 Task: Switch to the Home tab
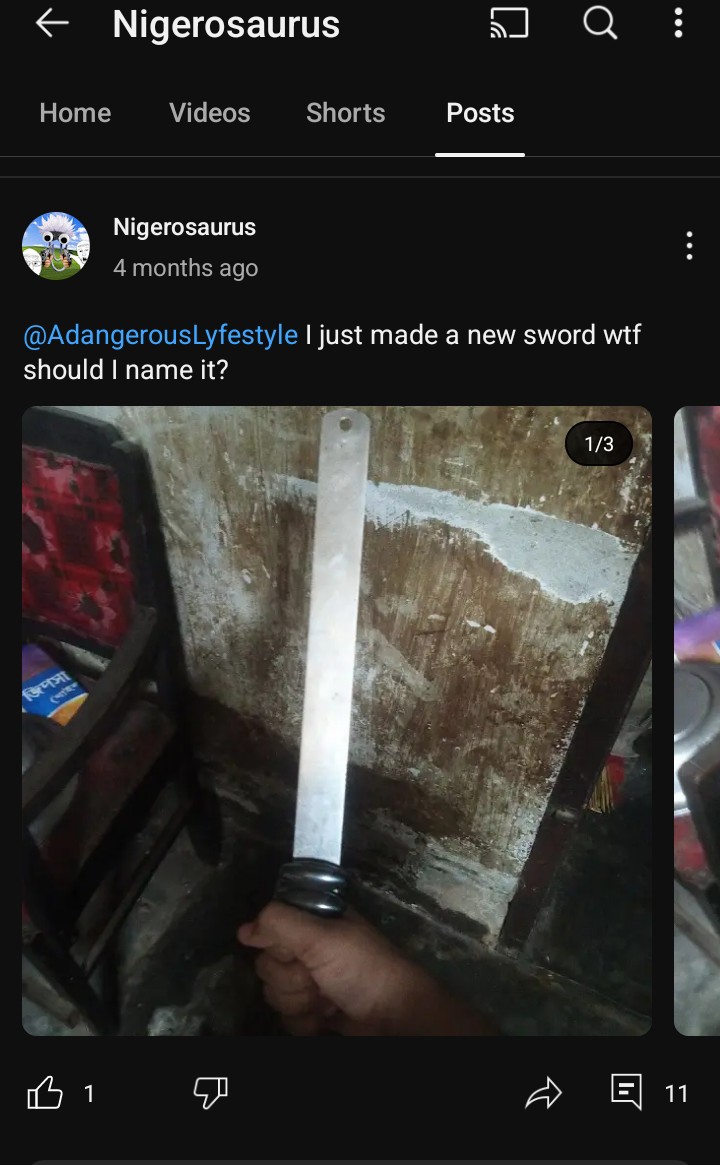(75, 113)
